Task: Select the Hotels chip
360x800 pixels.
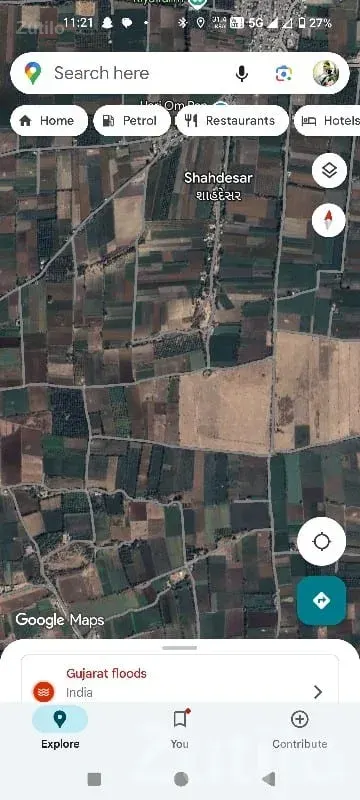Action: point(327,121)
